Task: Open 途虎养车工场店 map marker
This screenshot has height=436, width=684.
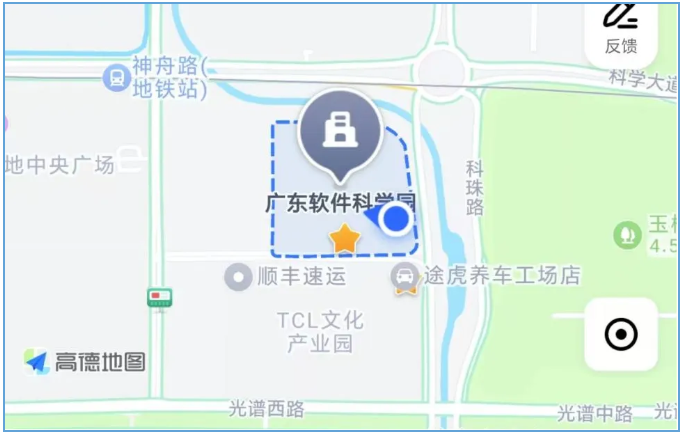Action: pyautogui.click(x=405, y=277)
